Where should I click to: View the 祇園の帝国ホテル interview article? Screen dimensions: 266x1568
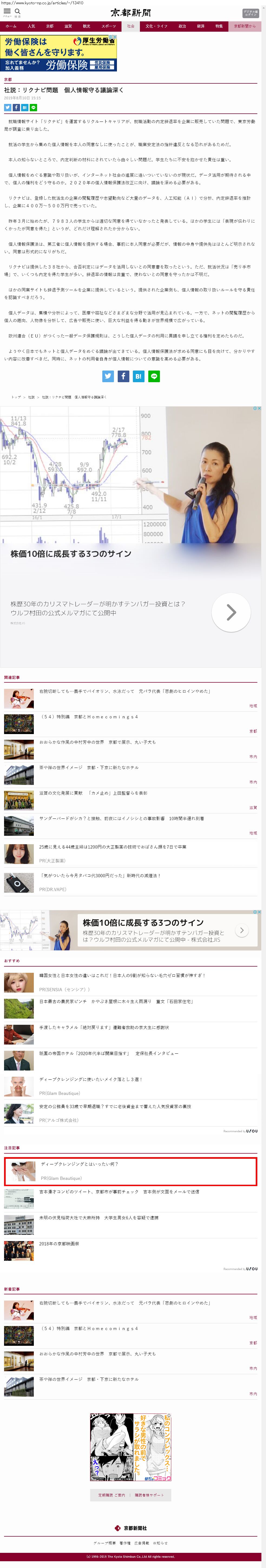(x=109, y=1053)
